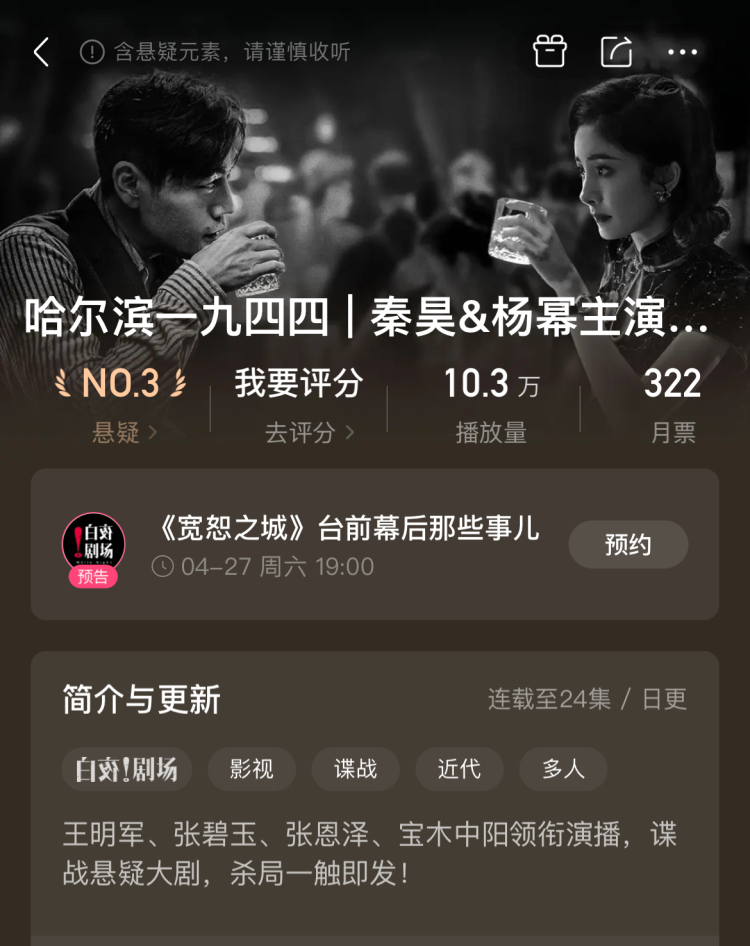Open the gift box icon
The image size is (750, 946).
click(550, 51)
